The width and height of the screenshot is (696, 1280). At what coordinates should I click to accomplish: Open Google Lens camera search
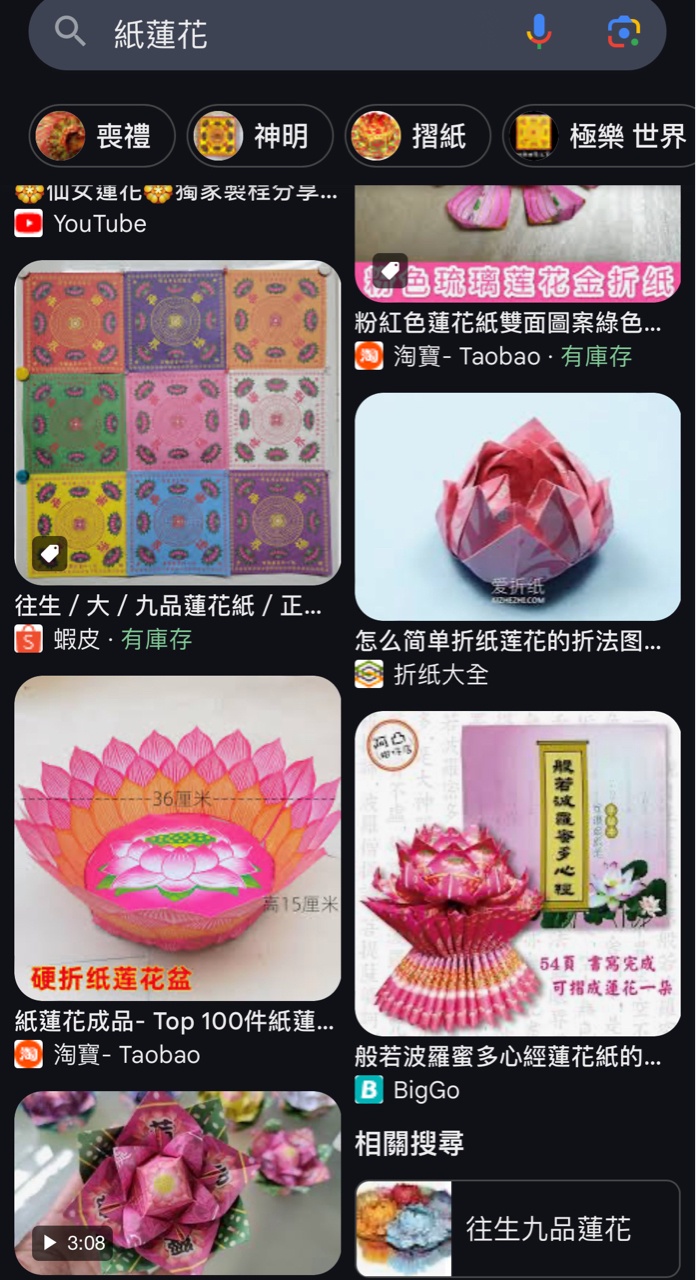(x=624, y=33)
